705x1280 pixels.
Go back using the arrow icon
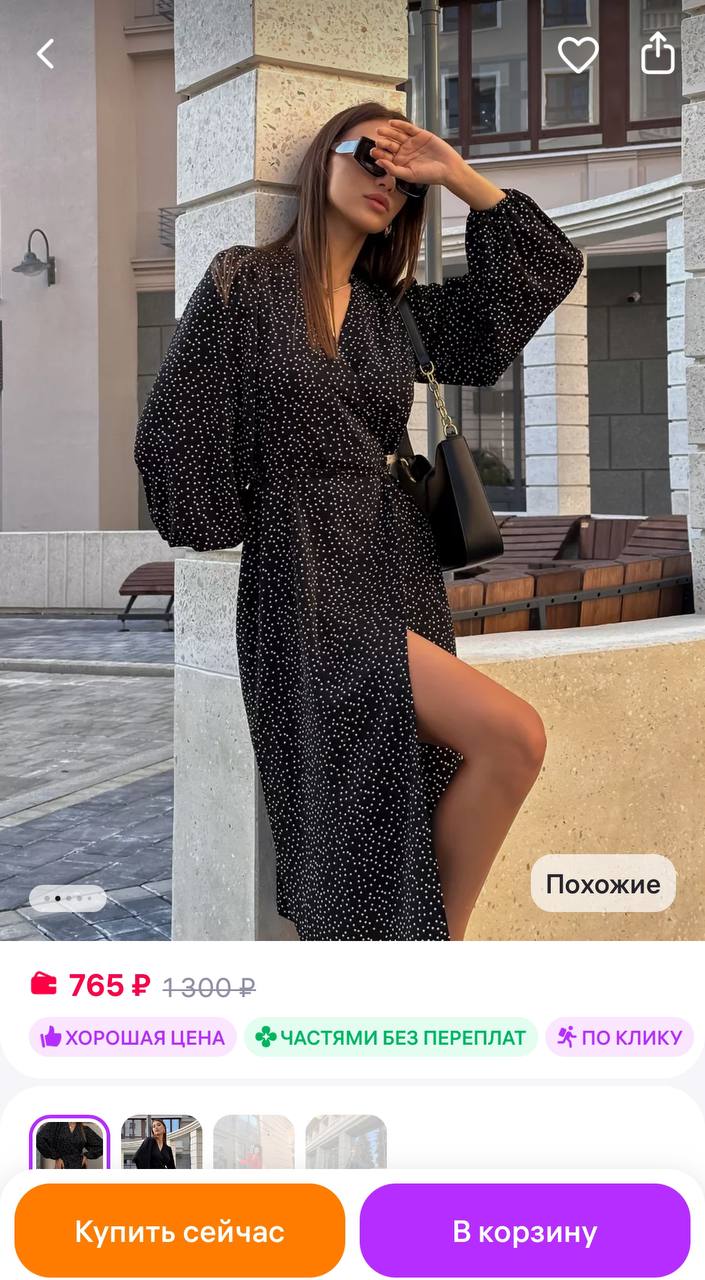[45, 54]
